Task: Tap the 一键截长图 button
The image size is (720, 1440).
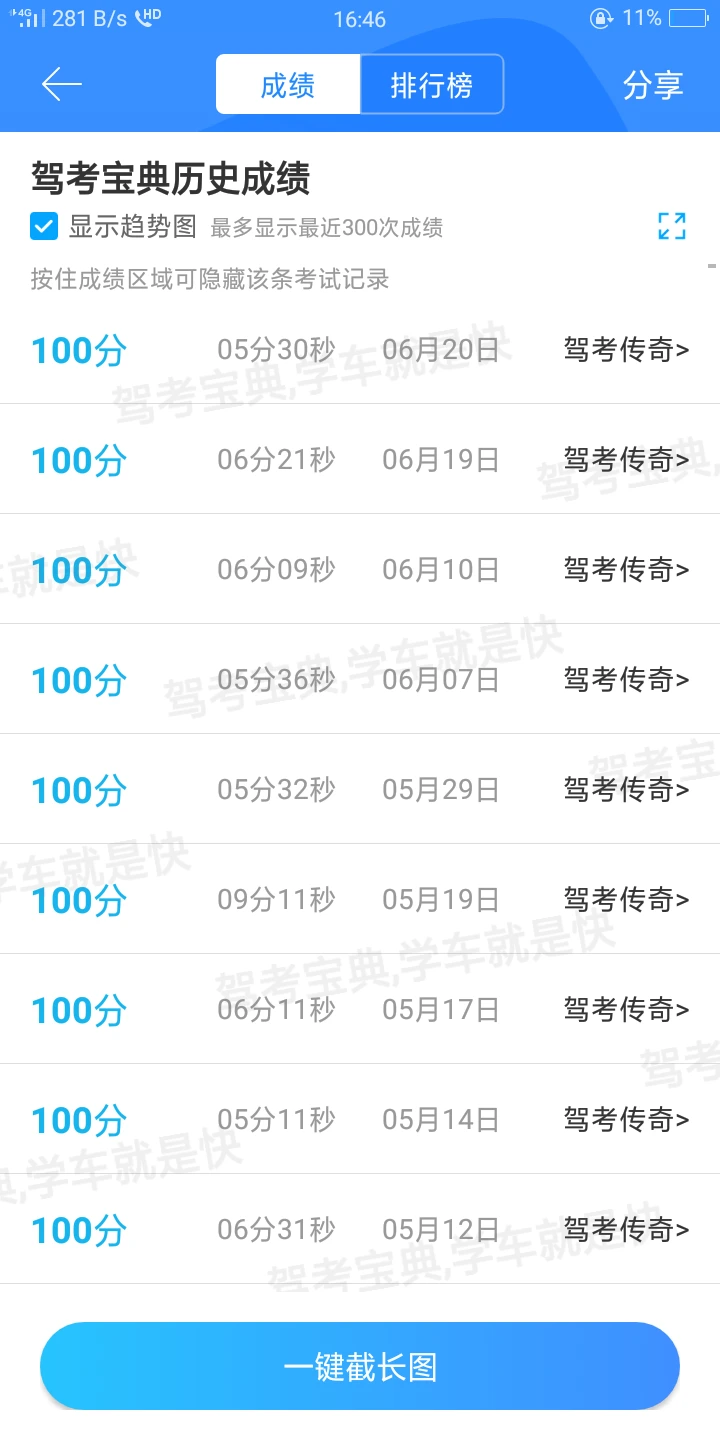Action: tap(360, 1367)
